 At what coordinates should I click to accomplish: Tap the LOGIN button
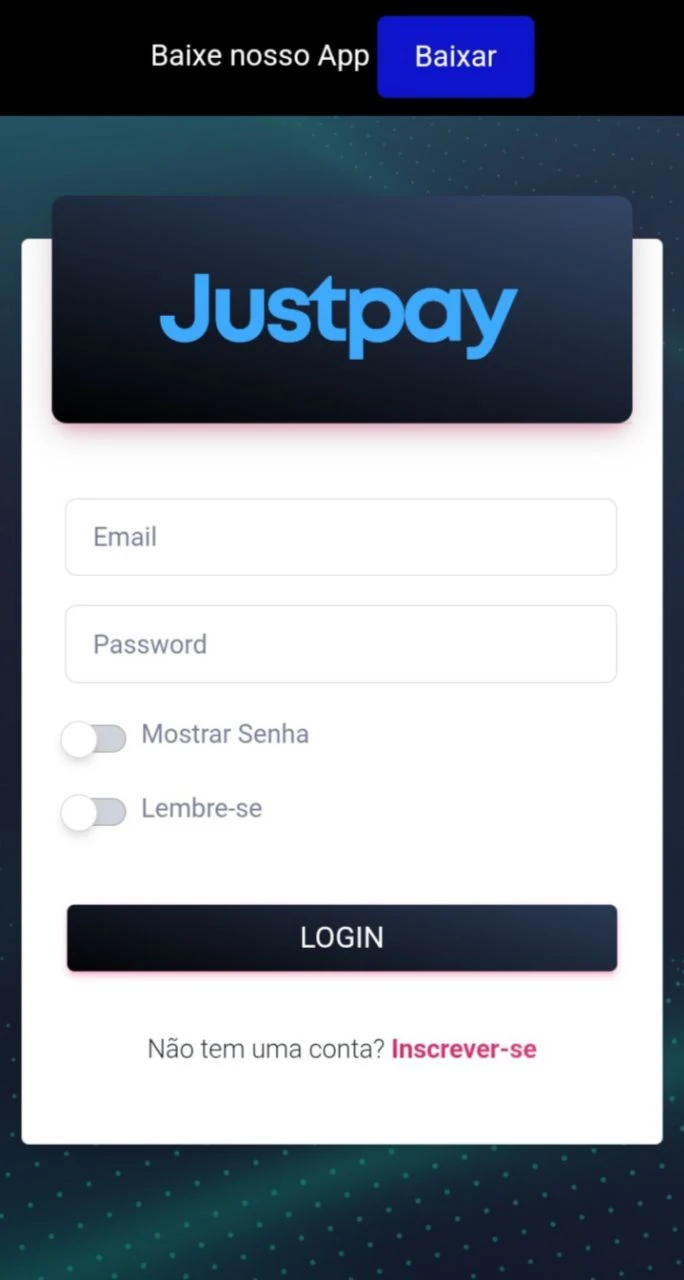[x=342, y=938]
